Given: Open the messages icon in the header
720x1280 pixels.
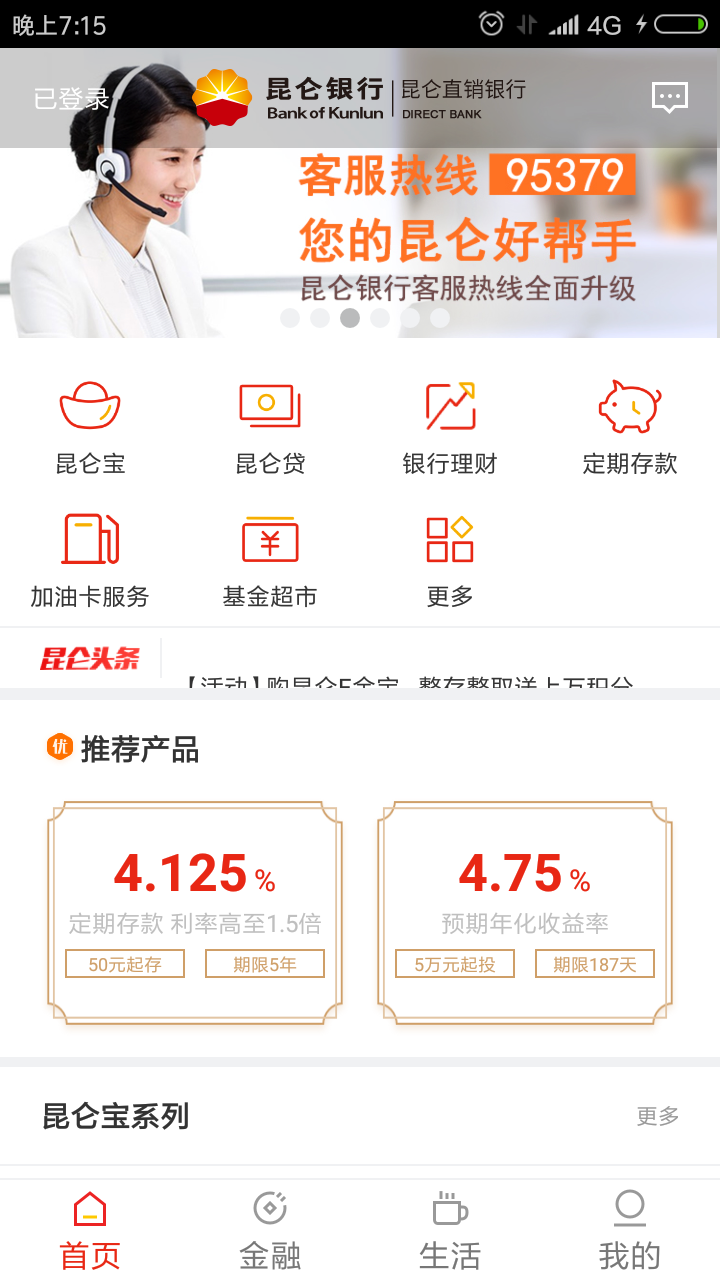Looking at the screenshot, I should click(x=669, y=98).
